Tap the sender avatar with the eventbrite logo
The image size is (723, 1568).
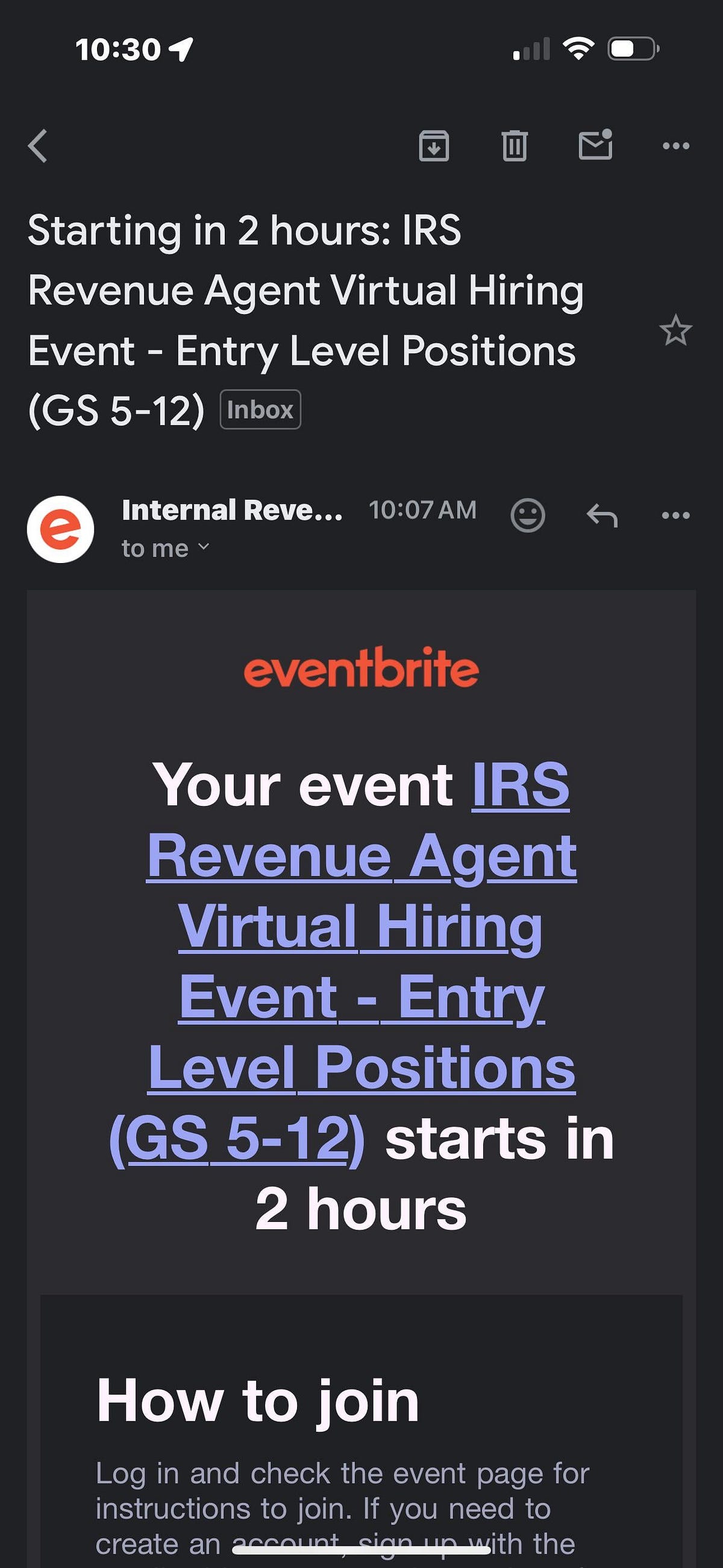(x=61, y=528)
